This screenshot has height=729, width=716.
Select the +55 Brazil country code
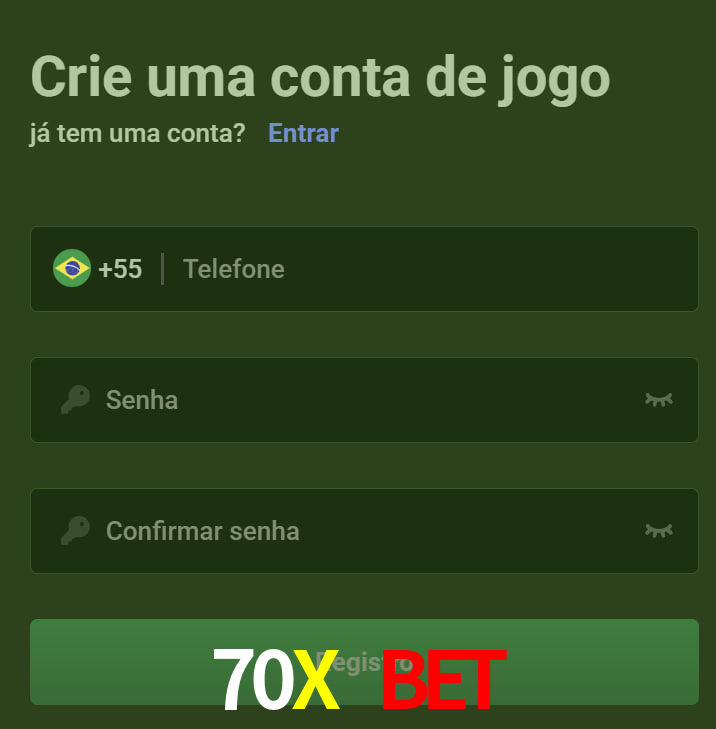click(x=98, y=269)
